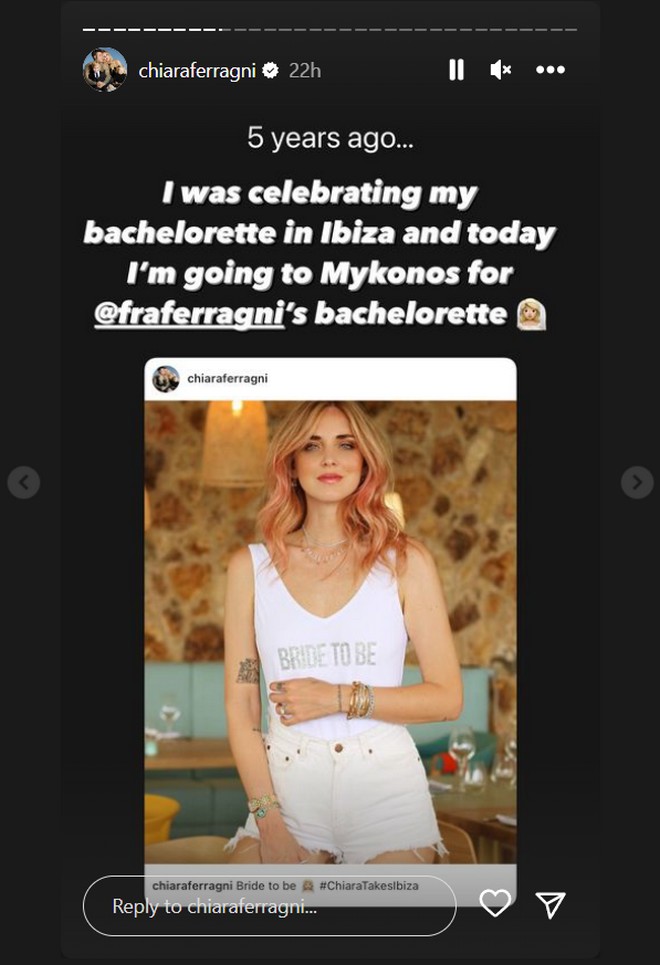Share this story via the paper plane

click(551, 904)
